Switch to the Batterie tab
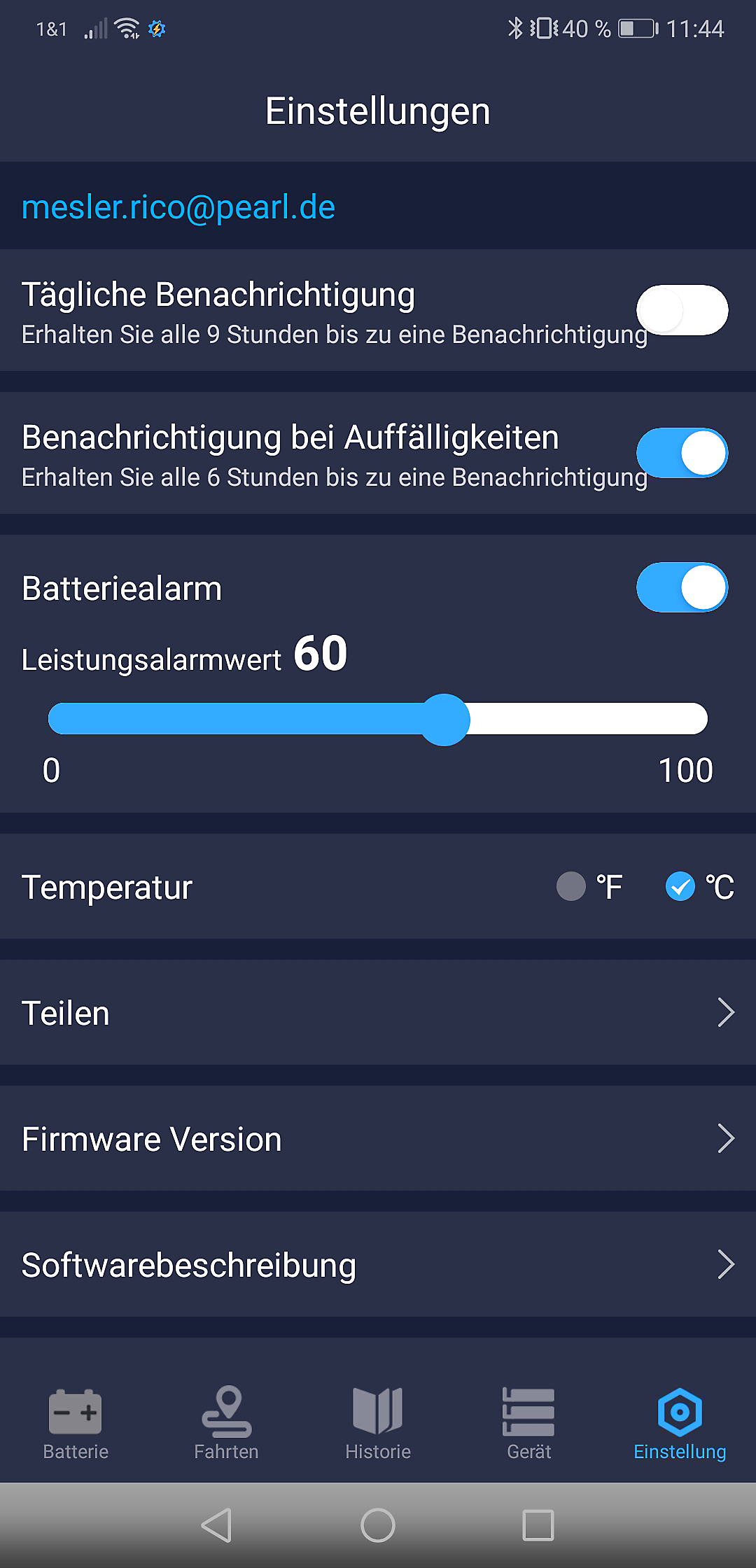The width and height of the screenshot is (756, 1568). pos(76,1422)
